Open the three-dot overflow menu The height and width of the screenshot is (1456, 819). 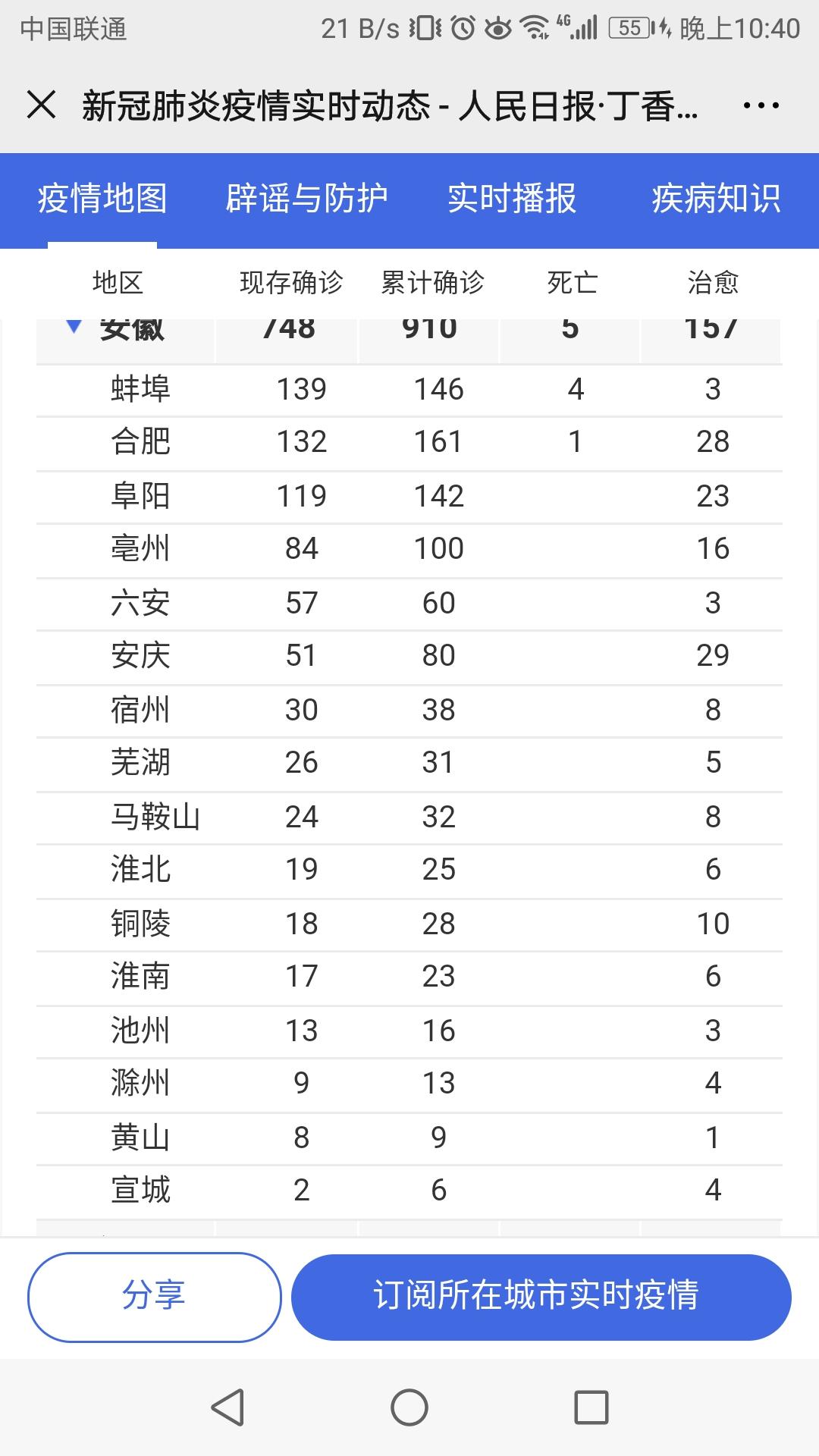[761, 105]
